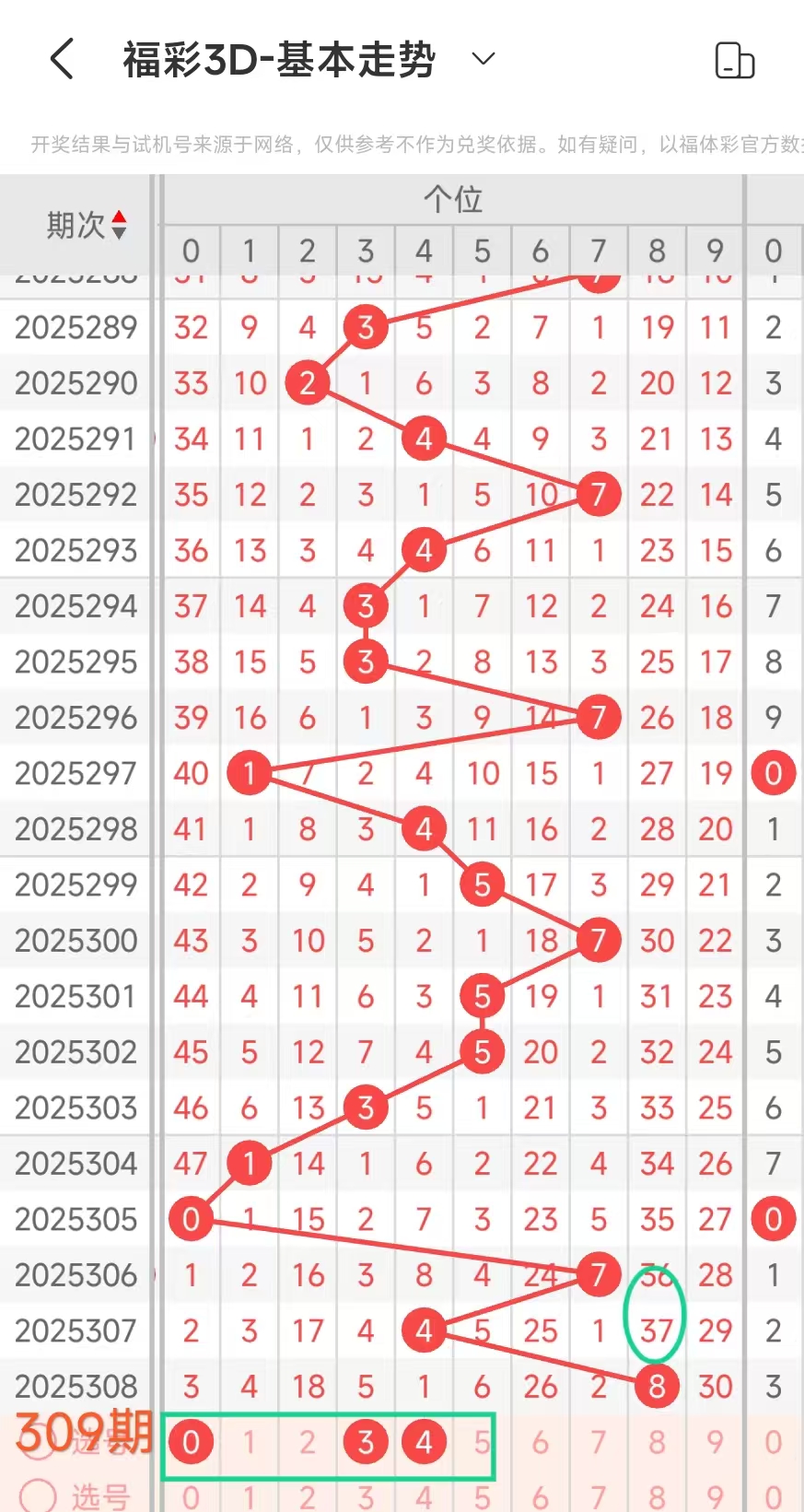The image size is (804, 1512).
Task: Toggle the 期次 sort order arrows
Action: coord(119,225)
